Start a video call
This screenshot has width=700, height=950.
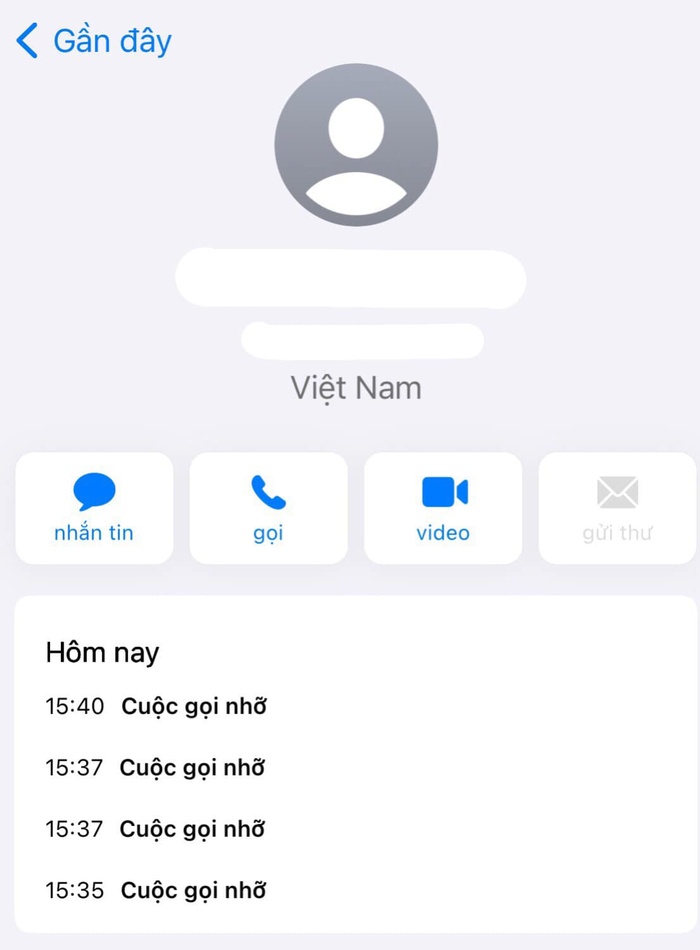(x=443, y=508)
